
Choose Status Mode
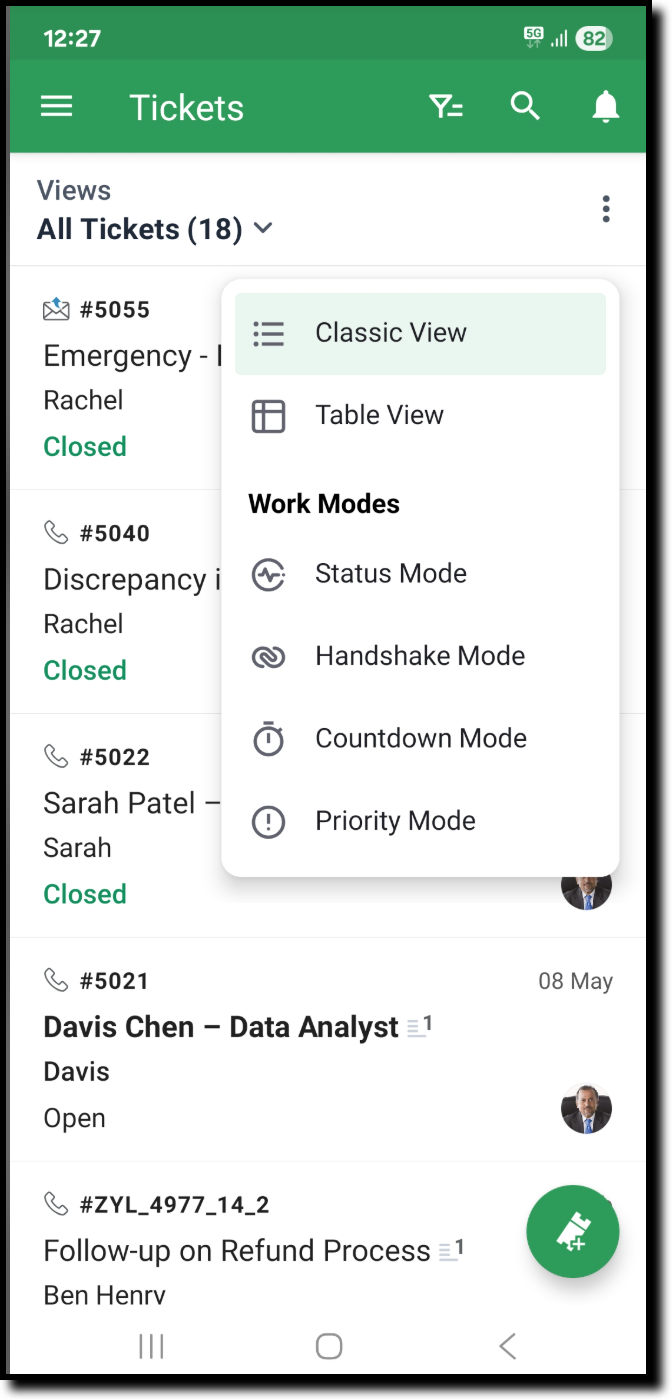(x=420, y=574)
